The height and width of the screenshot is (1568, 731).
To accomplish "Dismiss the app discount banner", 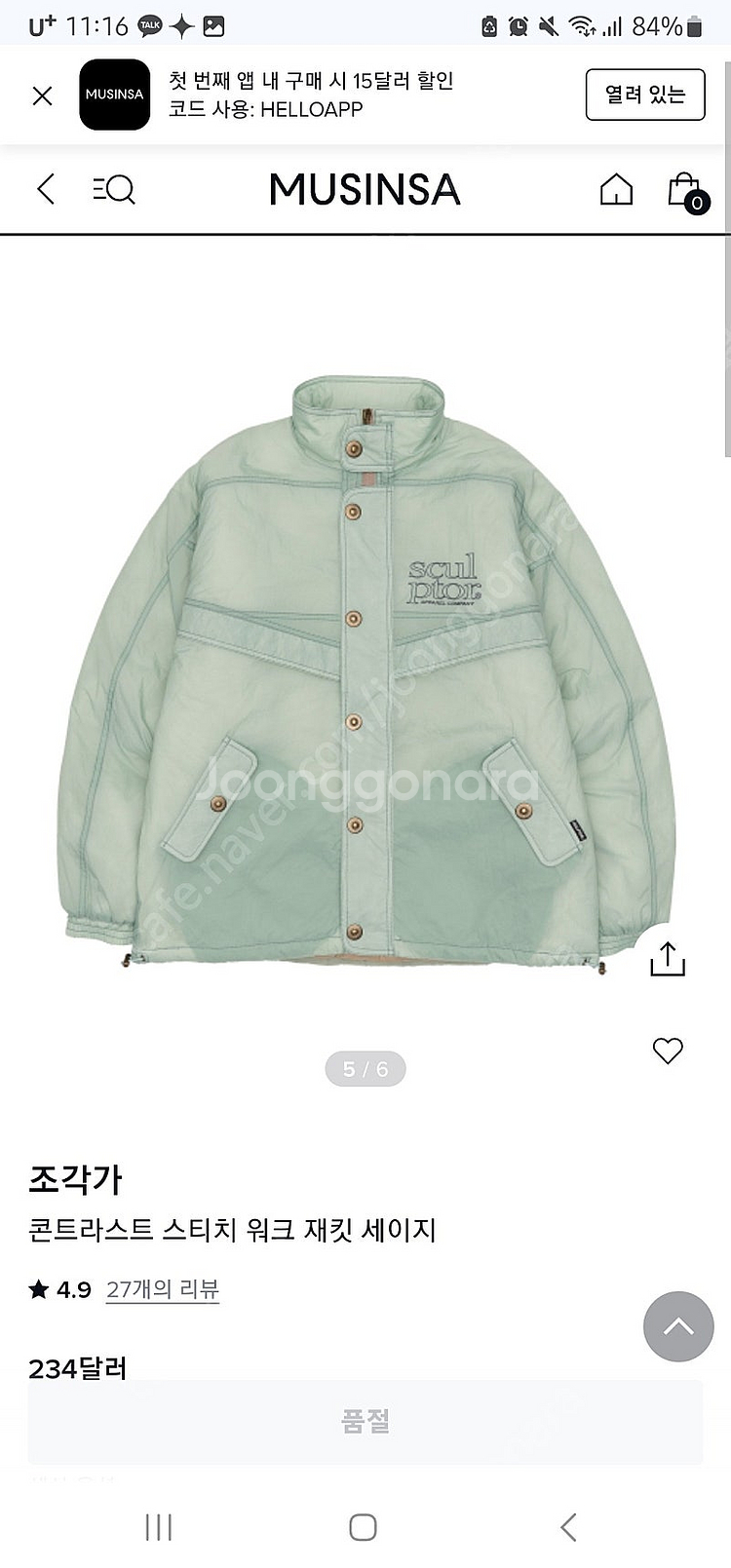I will click(42, 96).
